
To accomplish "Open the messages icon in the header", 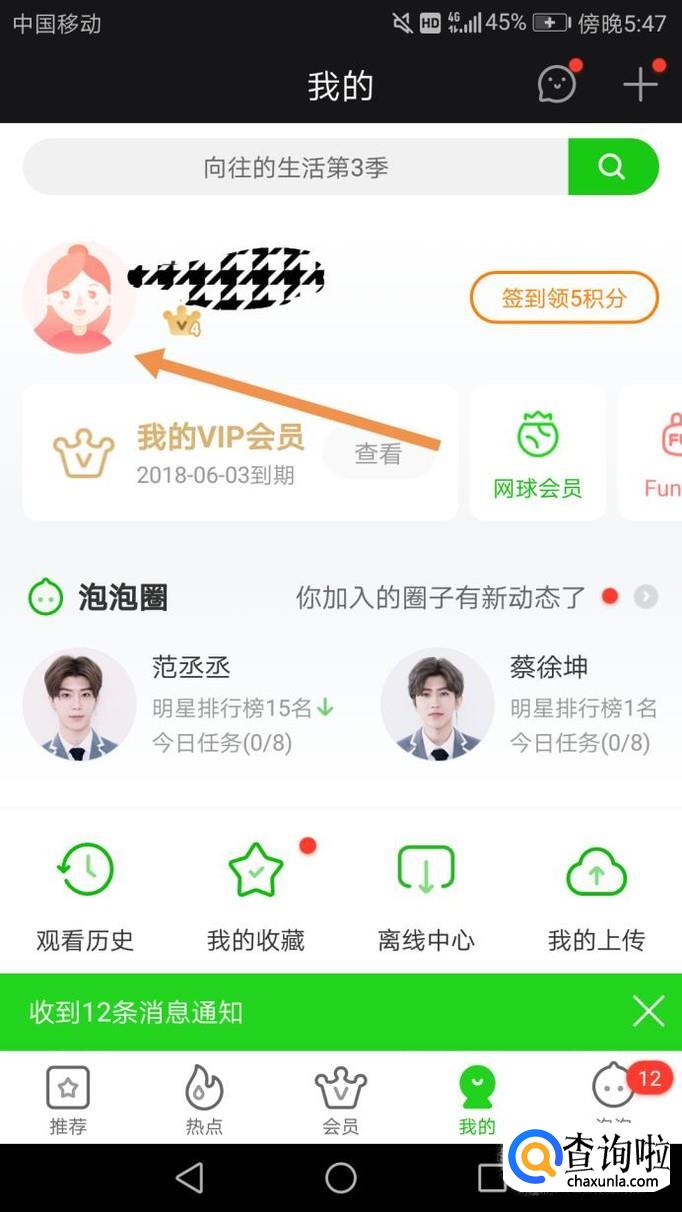I will pos(558,84).
